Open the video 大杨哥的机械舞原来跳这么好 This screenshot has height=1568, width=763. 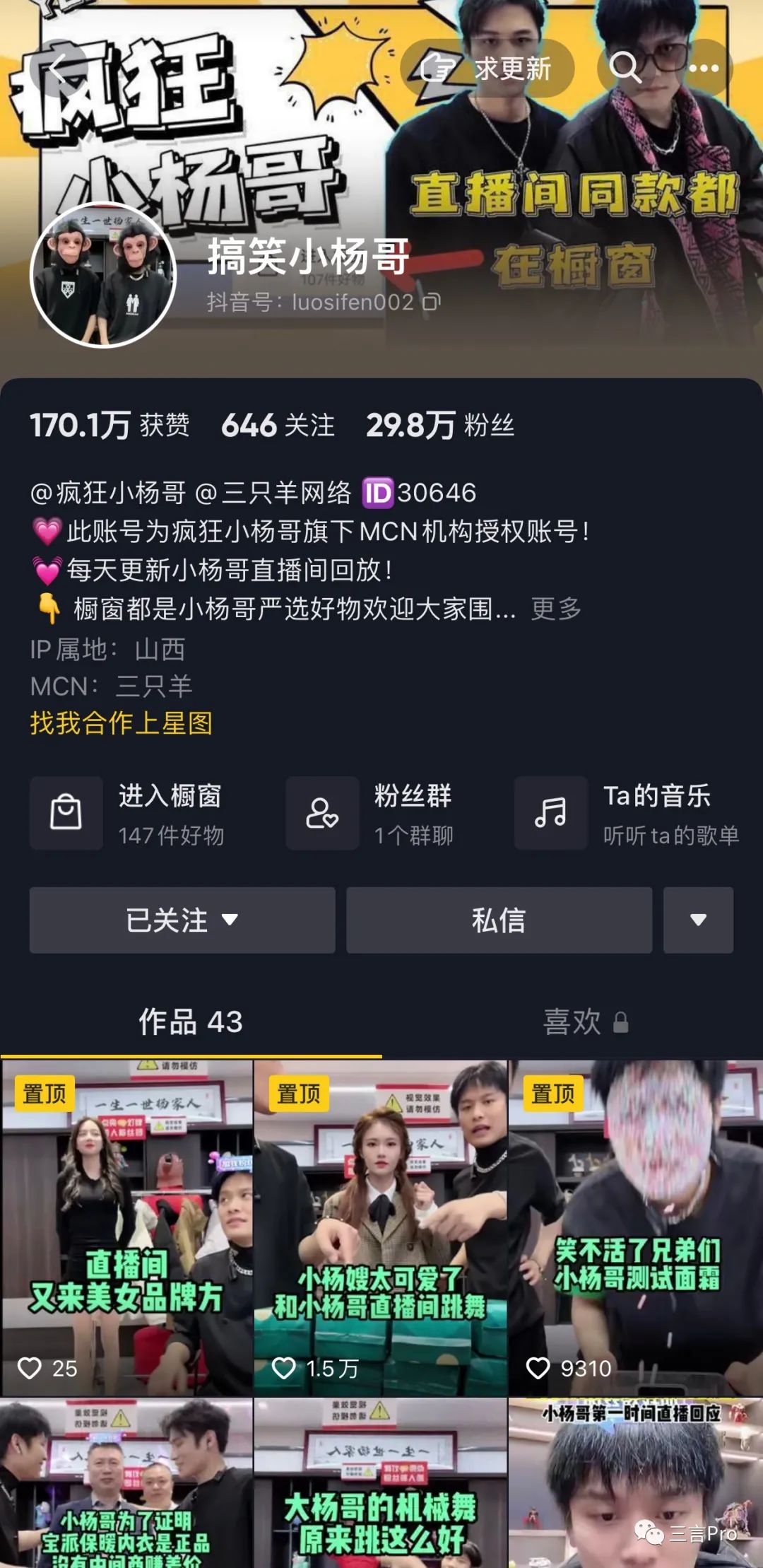[x=381, y=1485]
